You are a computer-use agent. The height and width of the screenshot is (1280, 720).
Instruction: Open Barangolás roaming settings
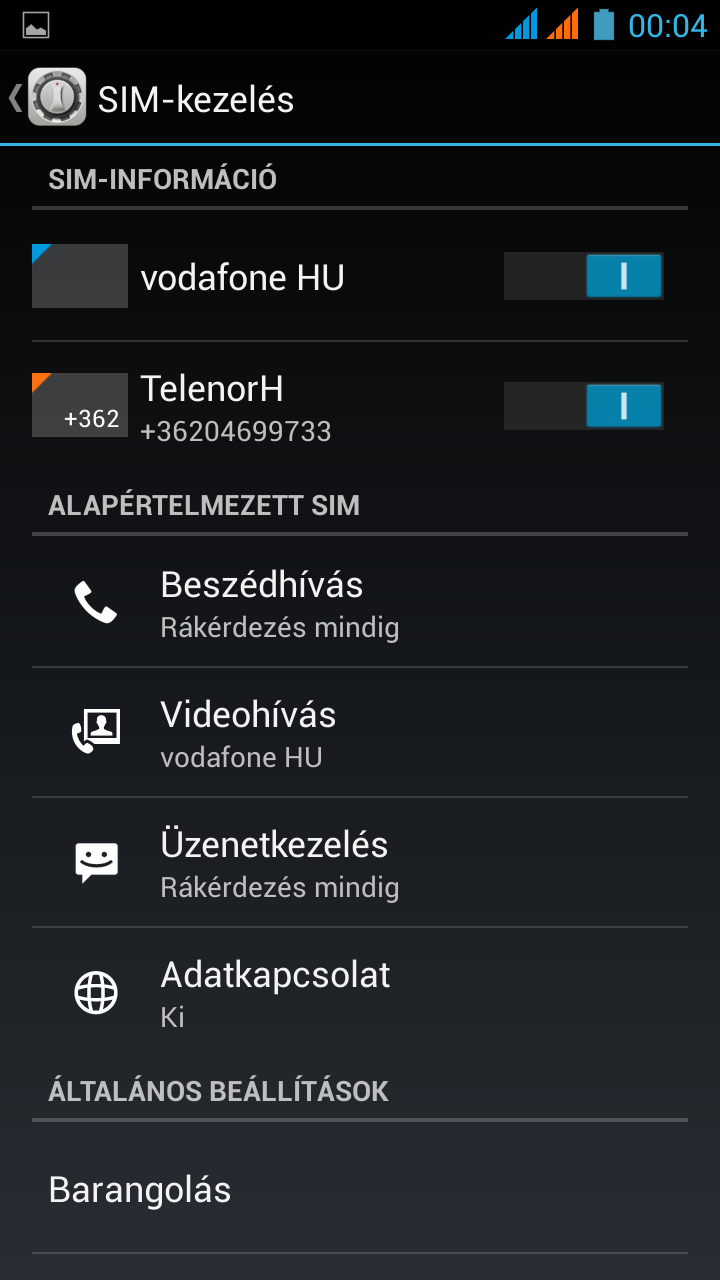[360, 1190]
